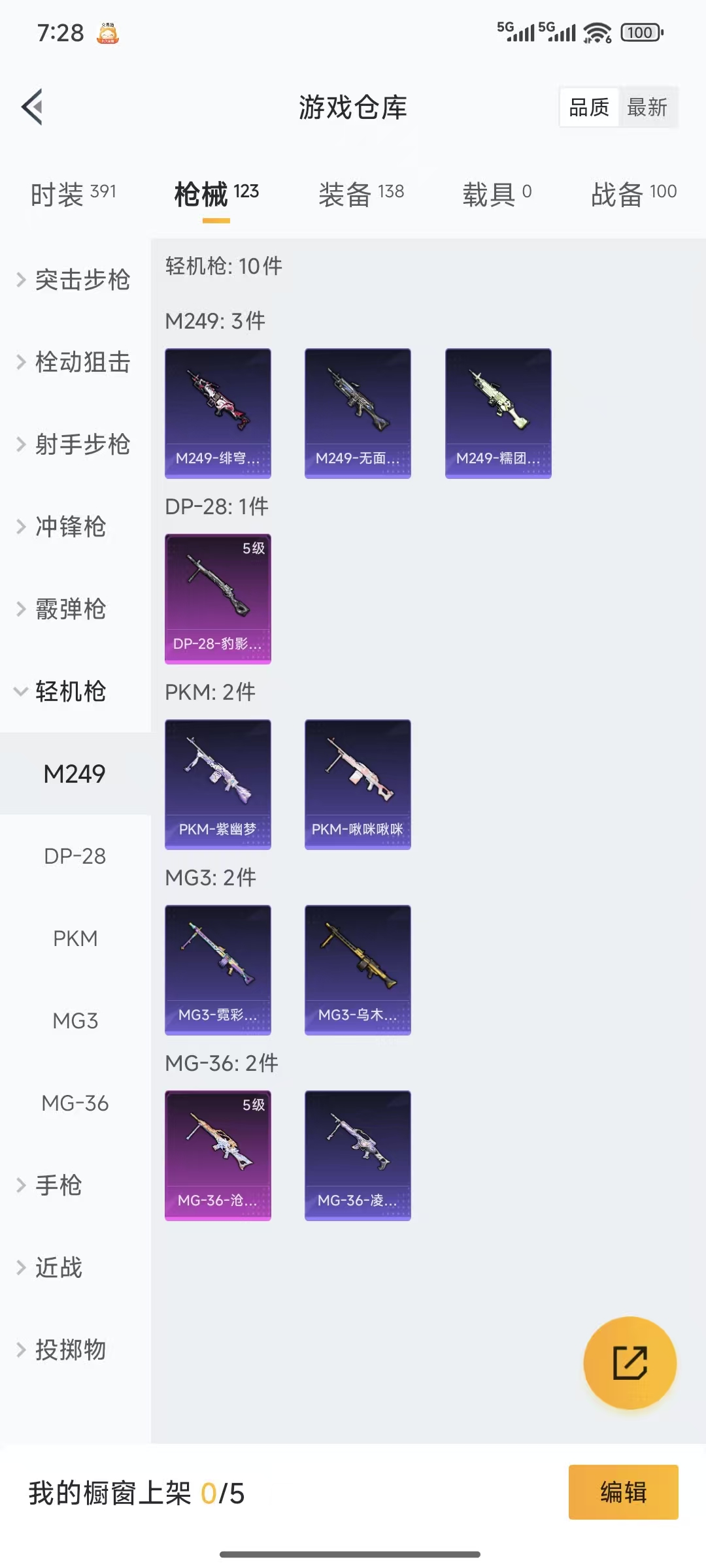The height and width of the screenshot is (1568, 706).
Task: Select the MG-36 category in sidebar
Action: tap(75, 1103)
